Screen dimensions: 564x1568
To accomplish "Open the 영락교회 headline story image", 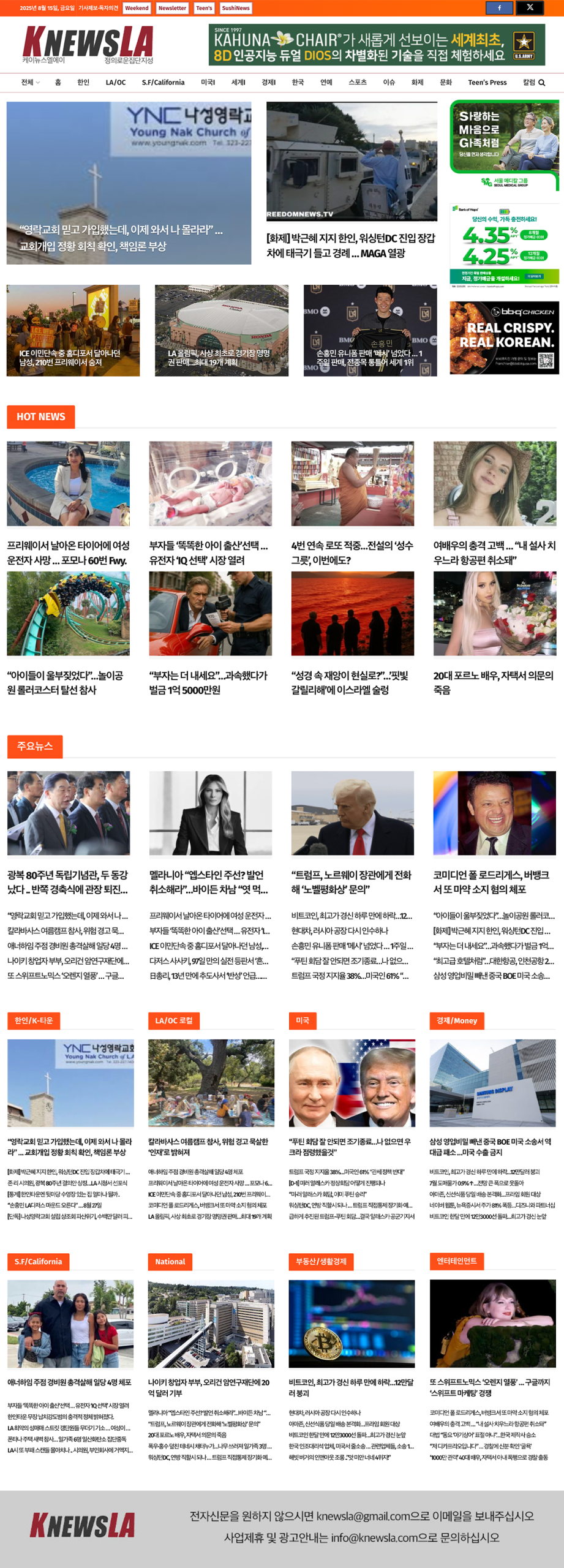I will coord(129,183).
